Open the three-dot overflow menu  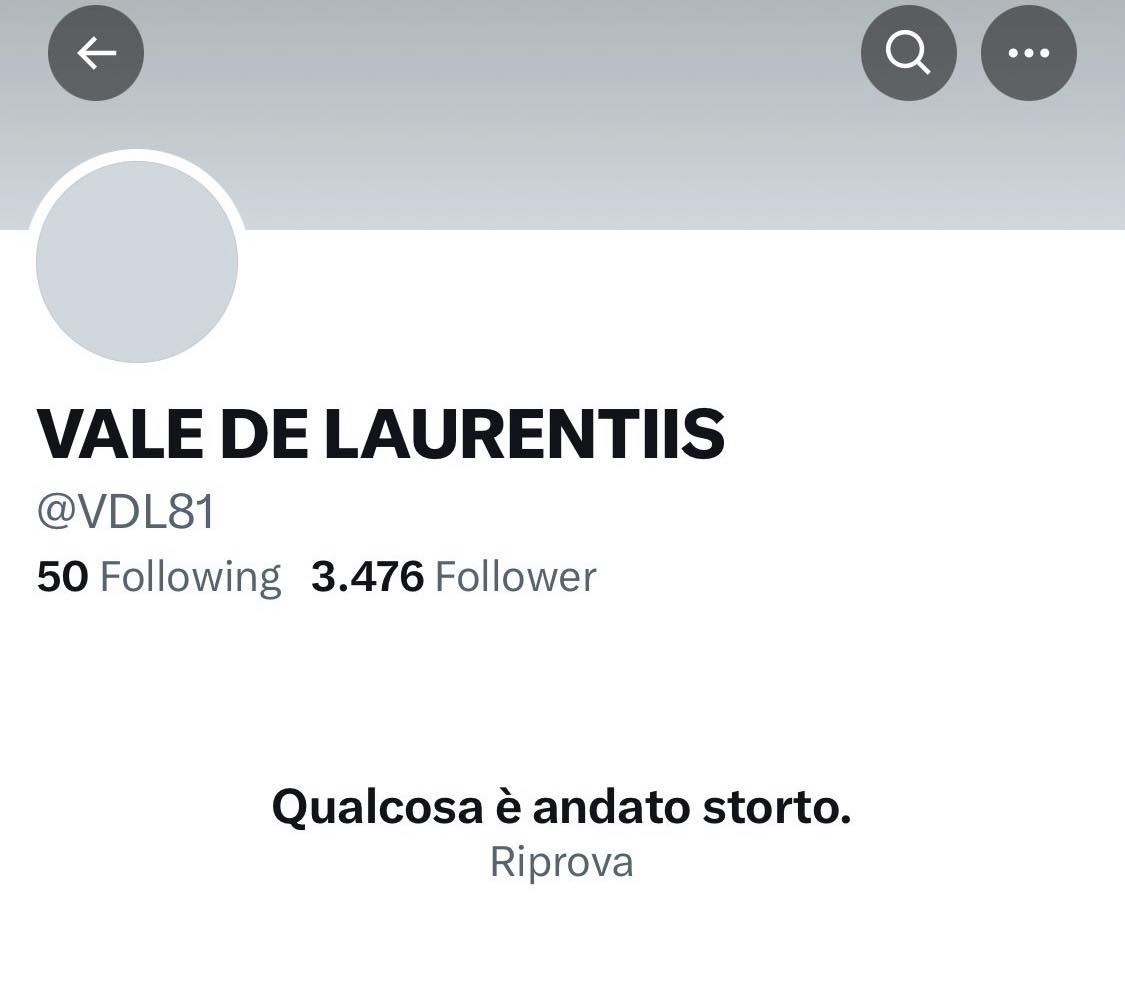click(1028, 53)
